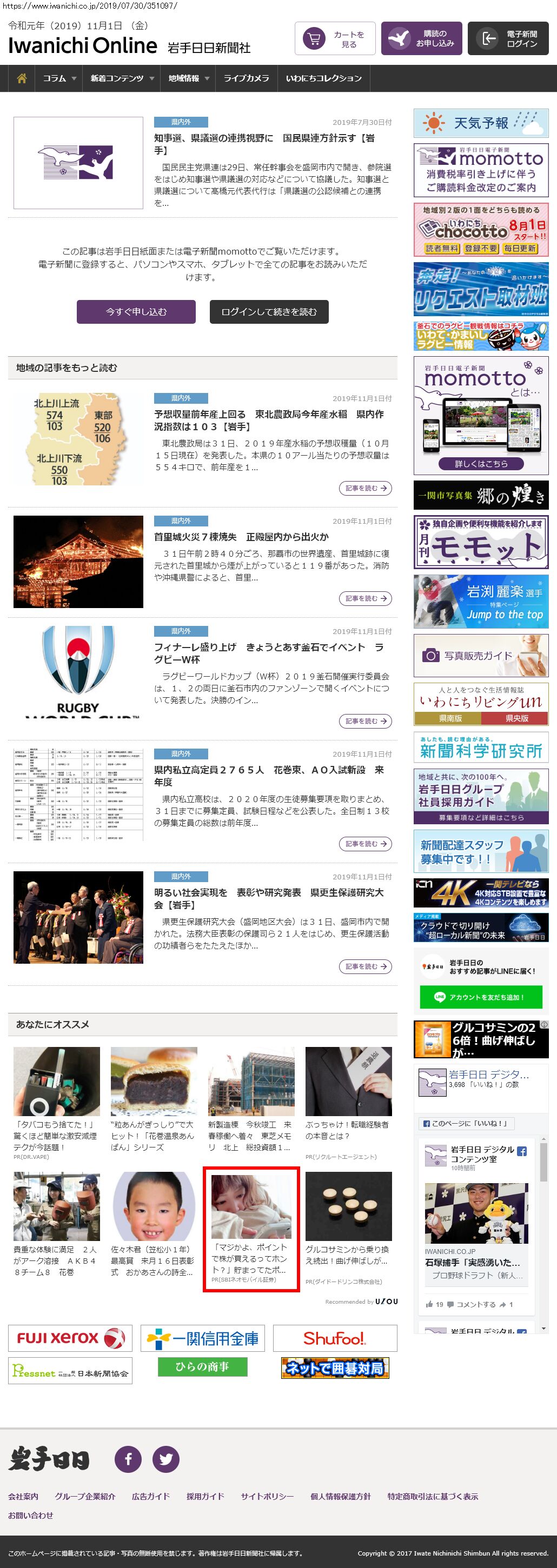The width and height of the screenshot is (557, 1568).
Task: Open the 天気予報 weather banner
Action: point(480,123)
